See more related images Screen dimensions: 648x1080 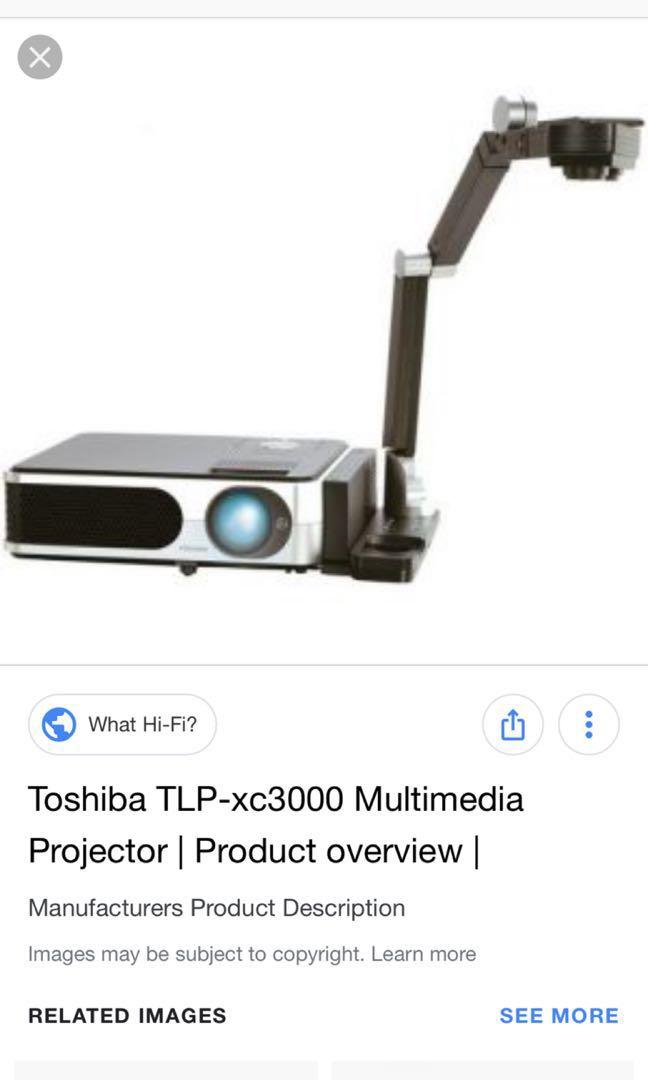(558, 1016)
